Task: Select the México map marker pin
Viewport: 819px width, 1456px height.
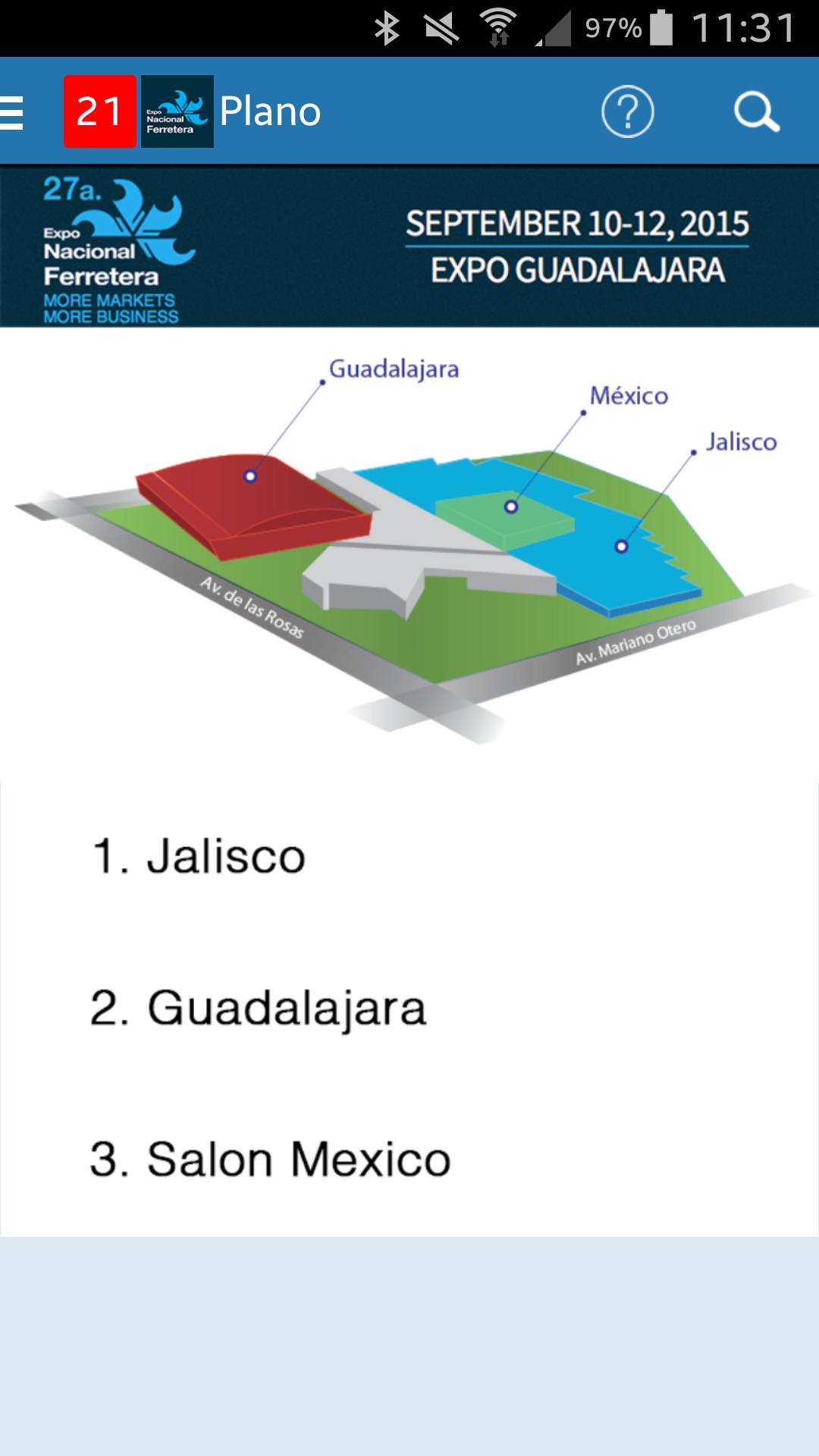Action: (511, 504)
